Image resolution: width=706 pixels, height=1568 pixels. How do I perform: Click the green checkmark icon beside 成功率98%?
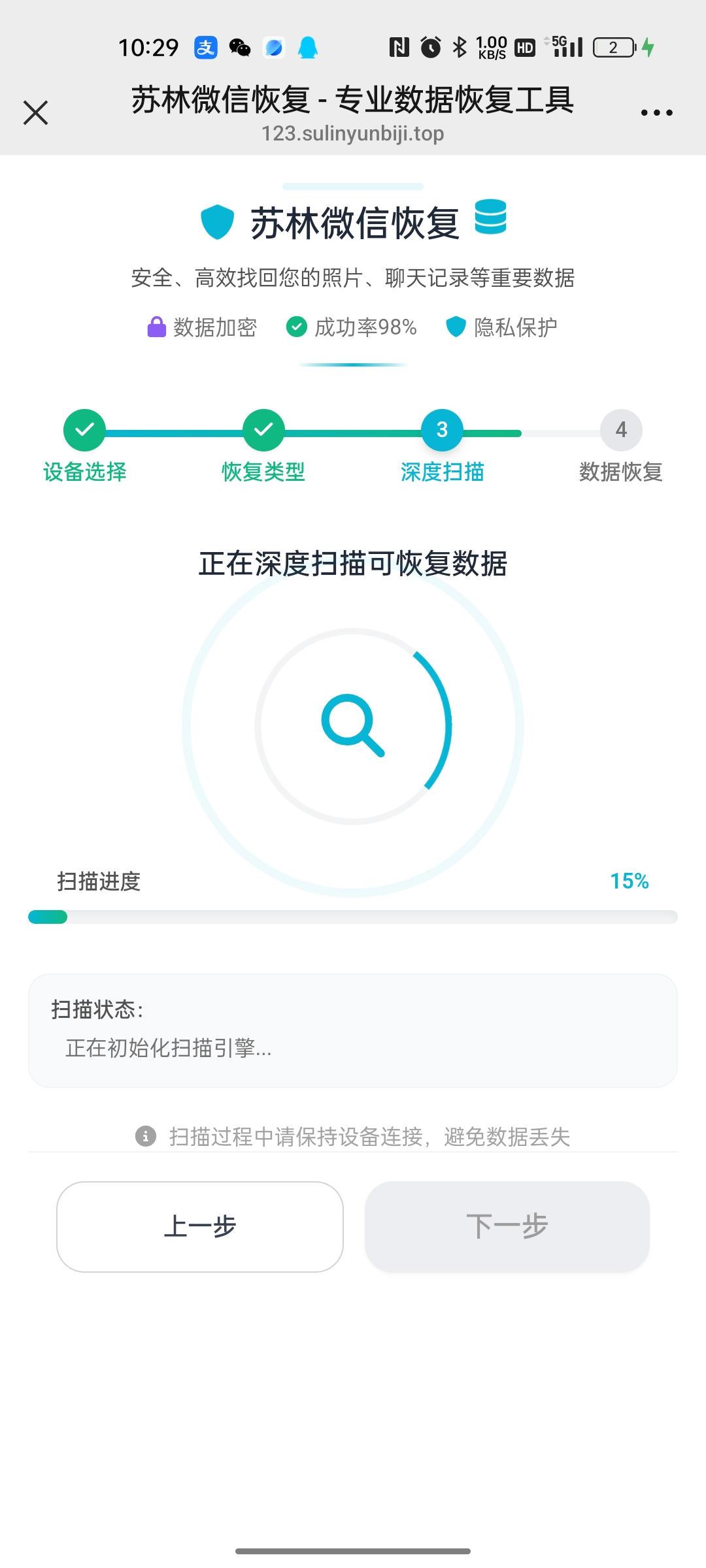[297, 327]
